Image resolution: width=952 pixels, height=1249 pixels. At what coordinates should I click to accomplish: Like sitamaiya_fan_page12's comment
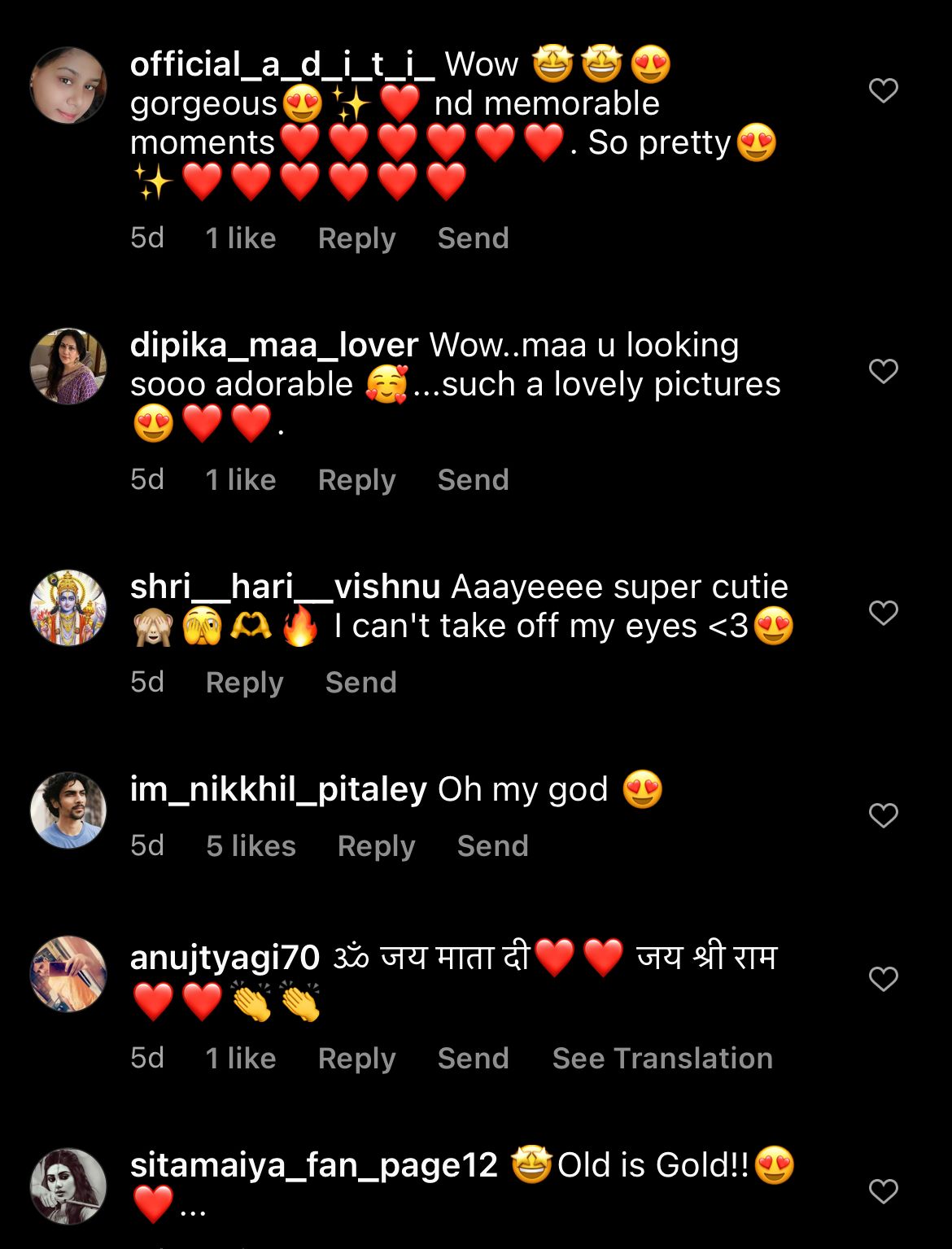click(x=883, y=1191)
